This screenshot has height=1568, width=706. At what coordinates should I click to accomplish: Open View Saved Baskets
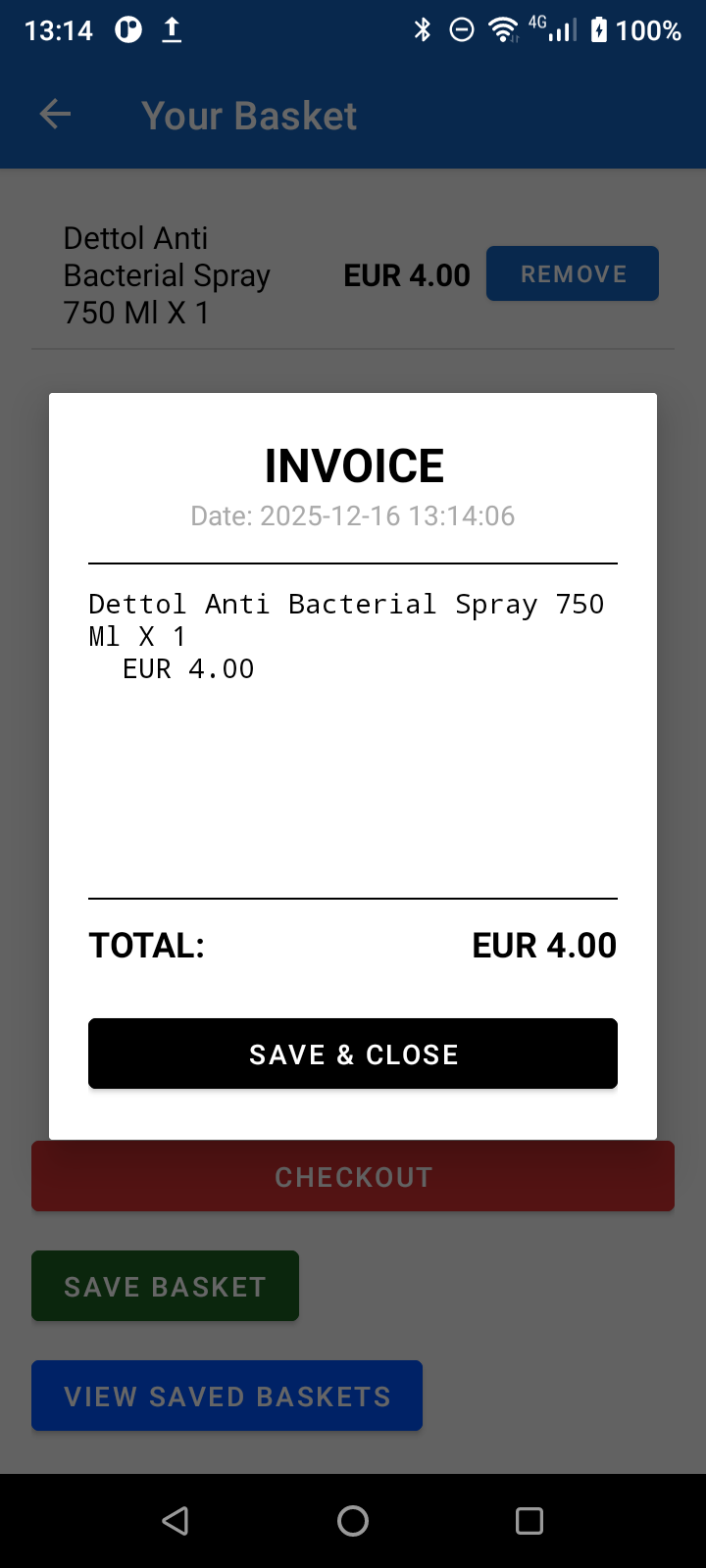click(x=227, y=1396)
